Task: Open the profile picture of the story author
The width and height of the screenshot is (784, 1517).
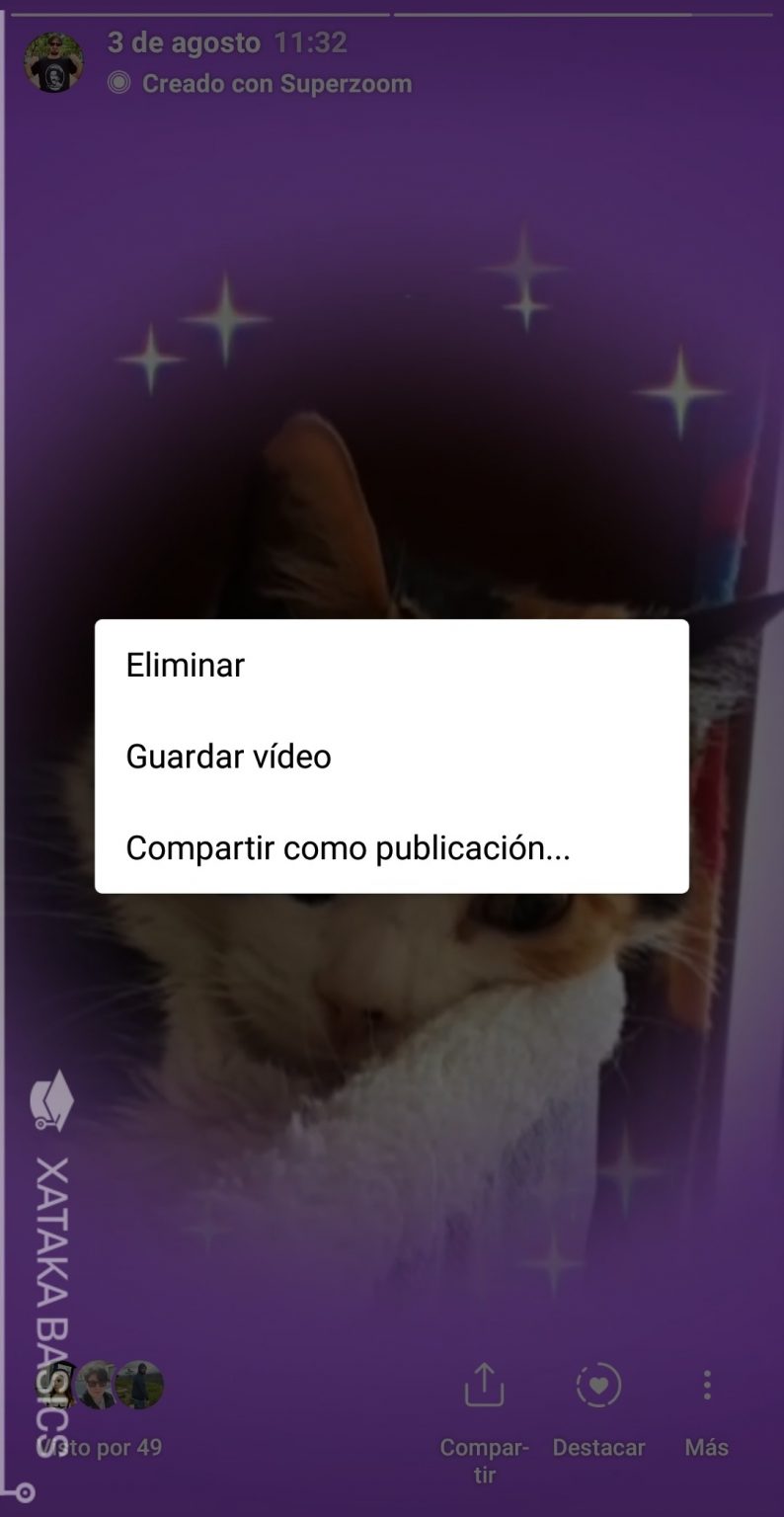Action: pos(53,61)
